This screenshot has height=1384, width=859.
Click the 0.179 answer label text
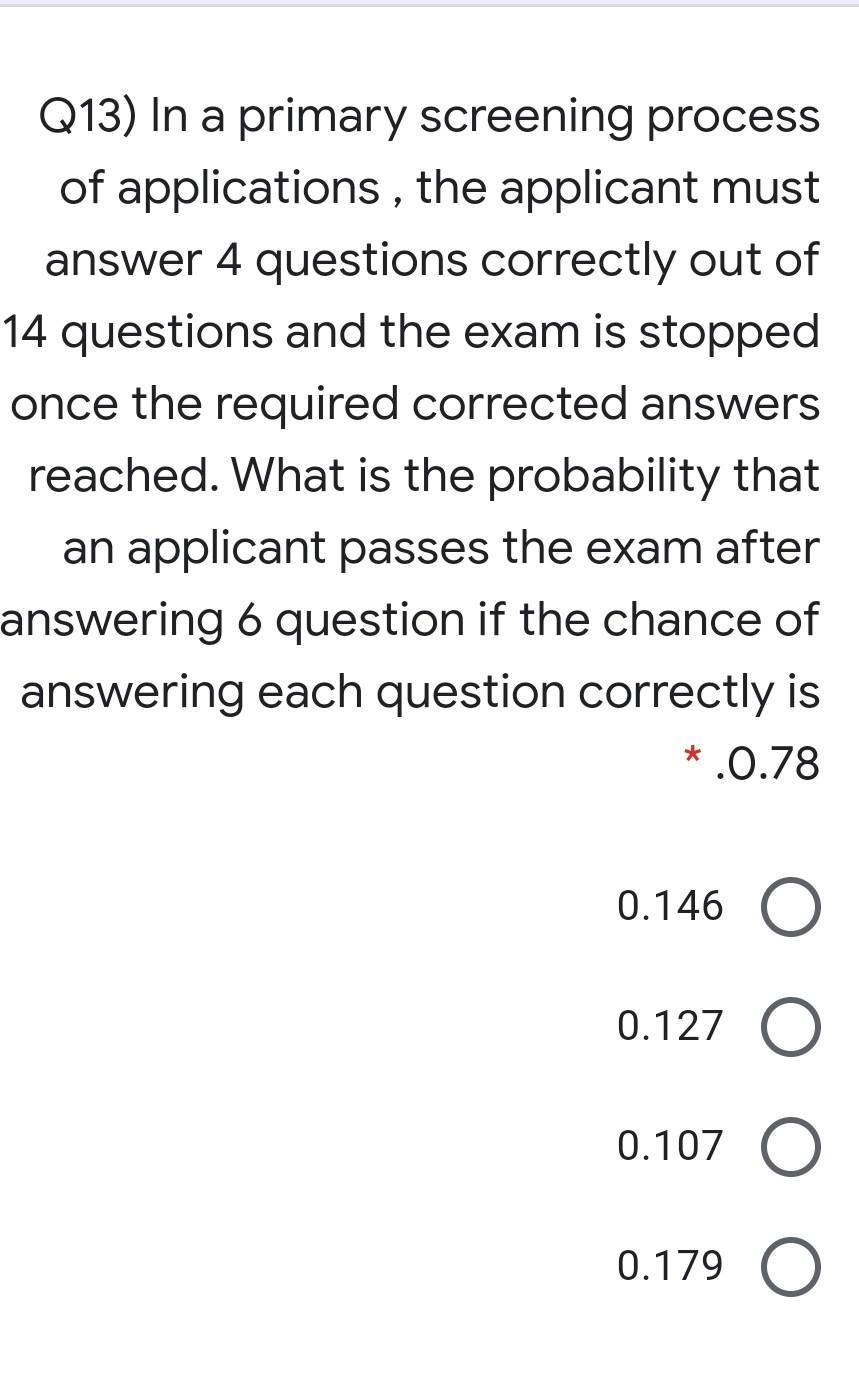click(670, 1266)
